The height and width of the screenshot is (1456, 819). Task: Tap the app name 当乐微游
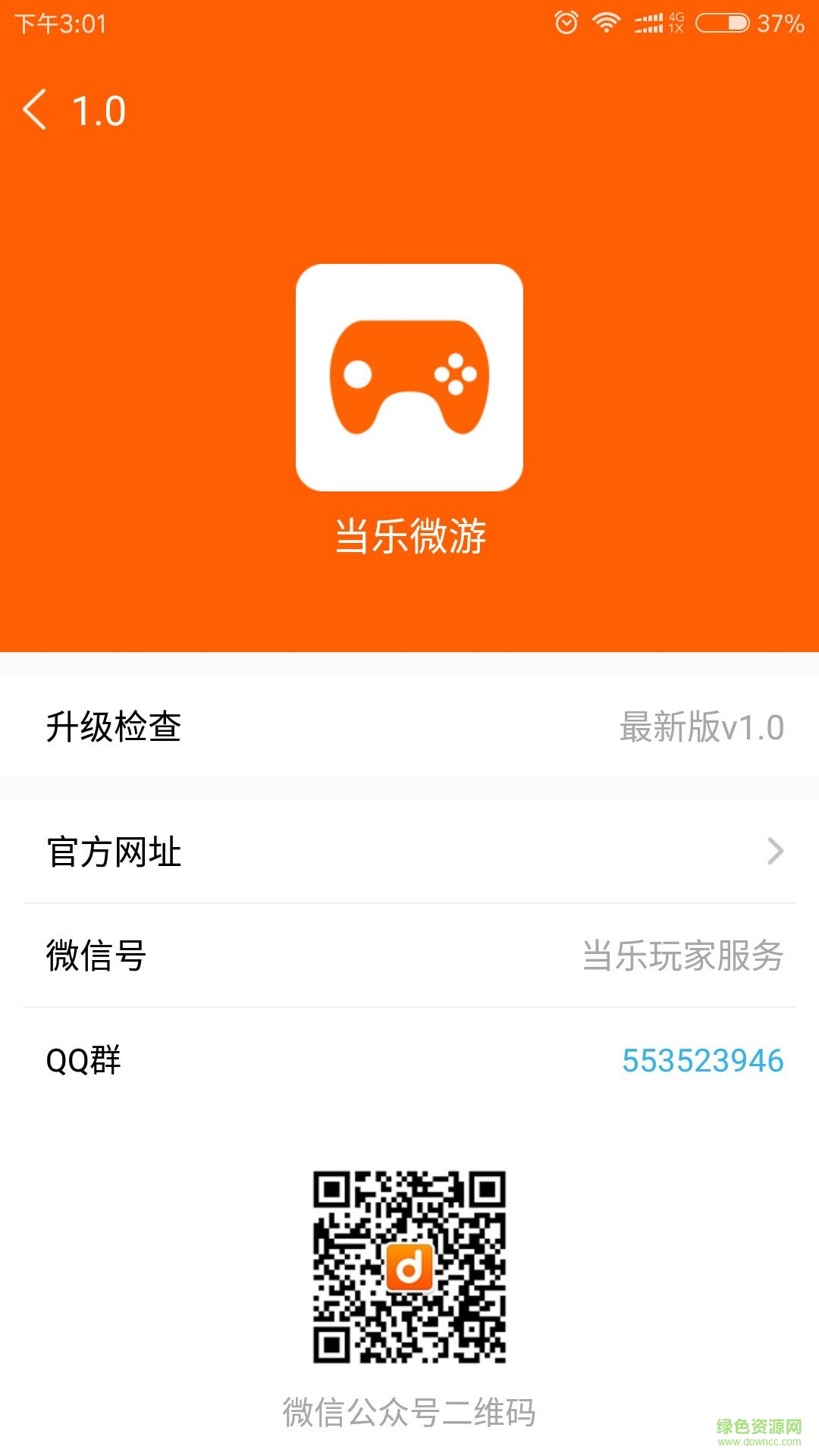pos(409,535)
